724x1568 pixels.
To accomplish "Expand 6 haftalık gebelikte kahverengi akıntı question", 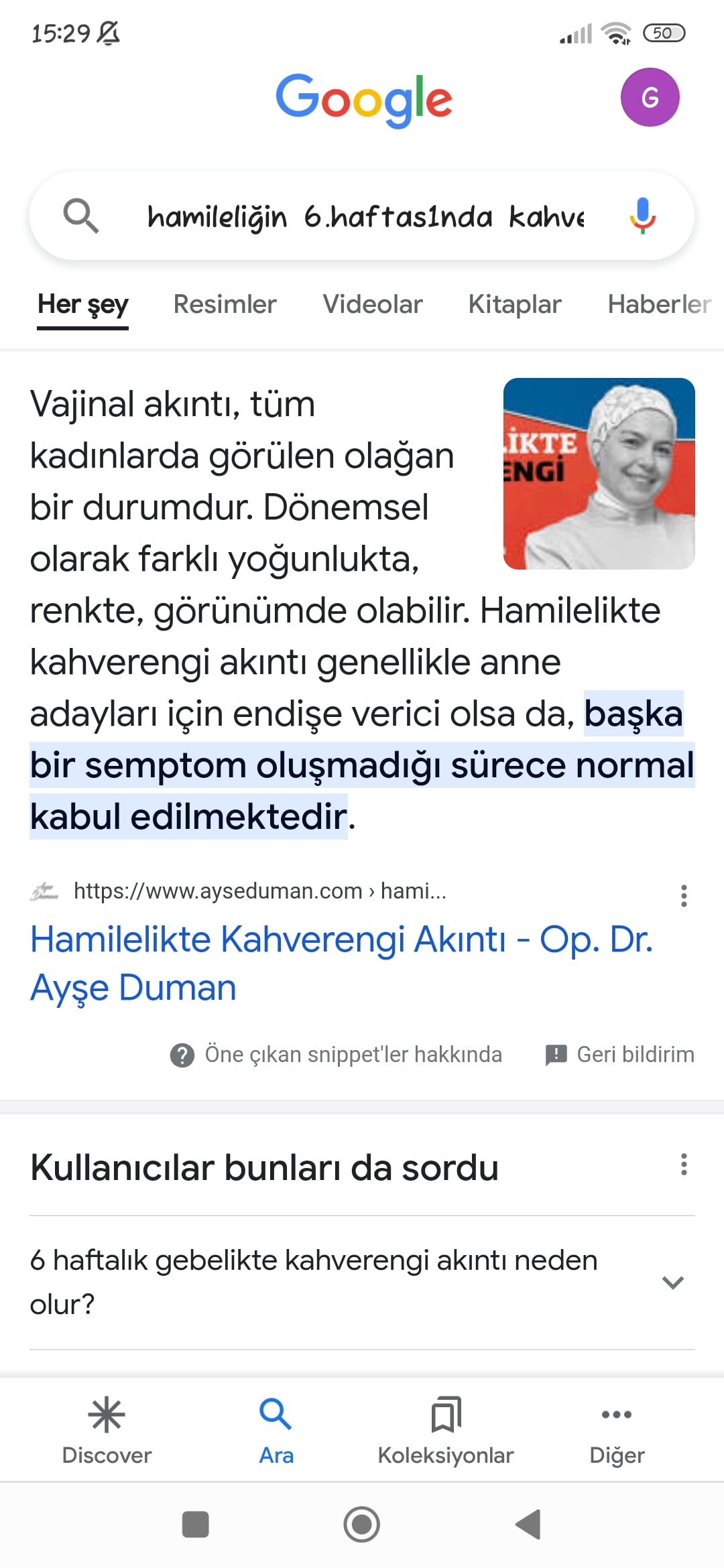I will click(x=362, y=1283).
